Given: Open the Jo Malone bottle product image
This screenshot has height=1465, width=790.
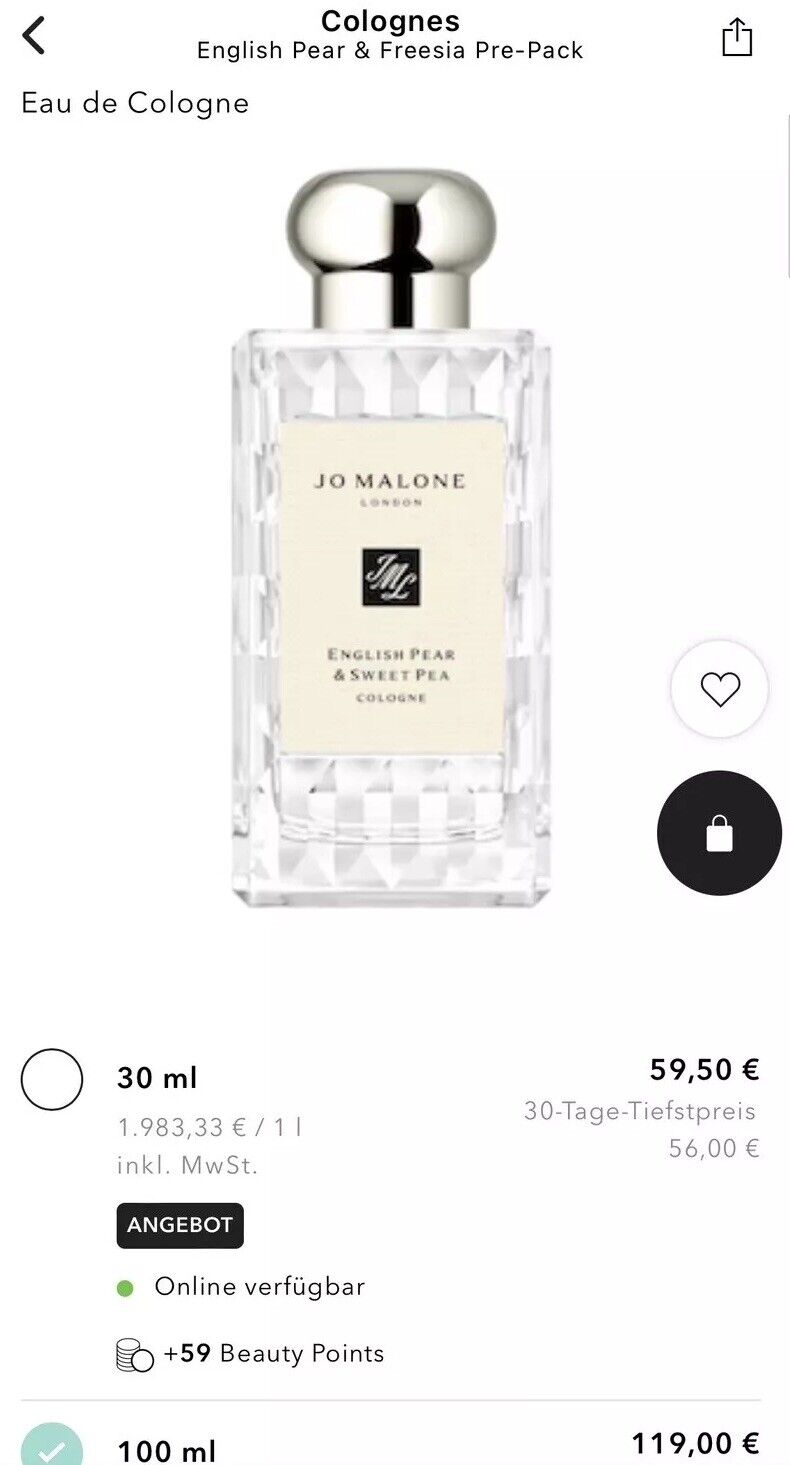Looking at the screenshot, I should click(x=391, y=538).
